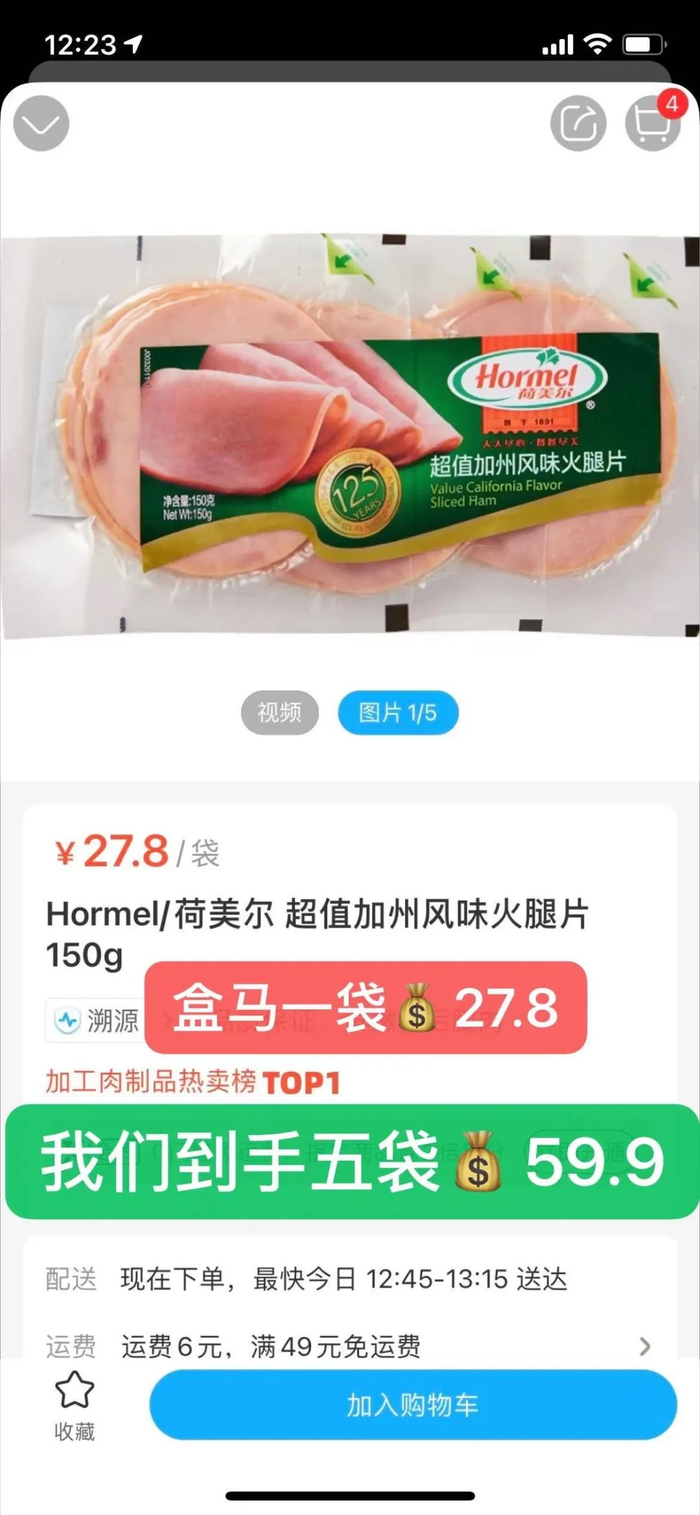Expand the 运费 shipping fee details
This screenshot has height=1515, width=700.
(x=645, y=1345)
